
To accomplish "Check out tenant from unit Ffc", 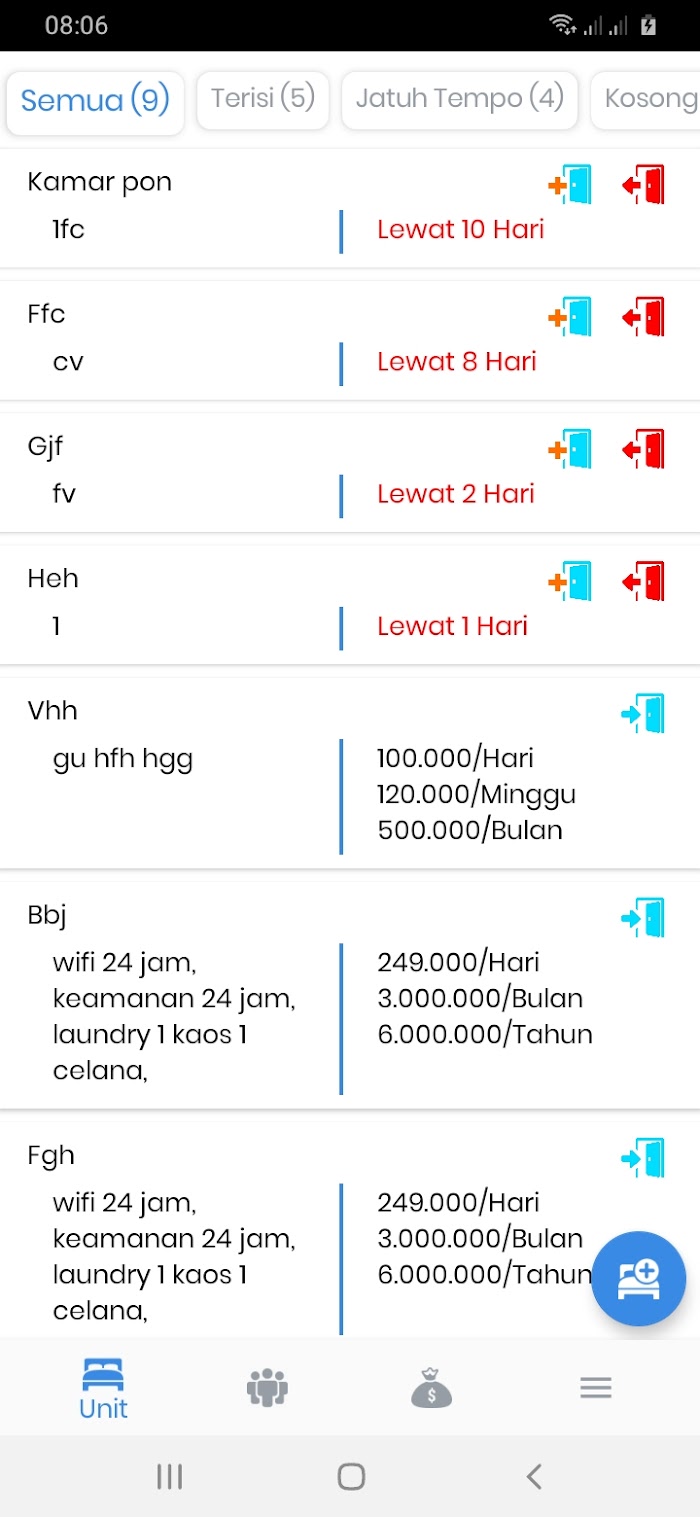I will pos(644,317).
